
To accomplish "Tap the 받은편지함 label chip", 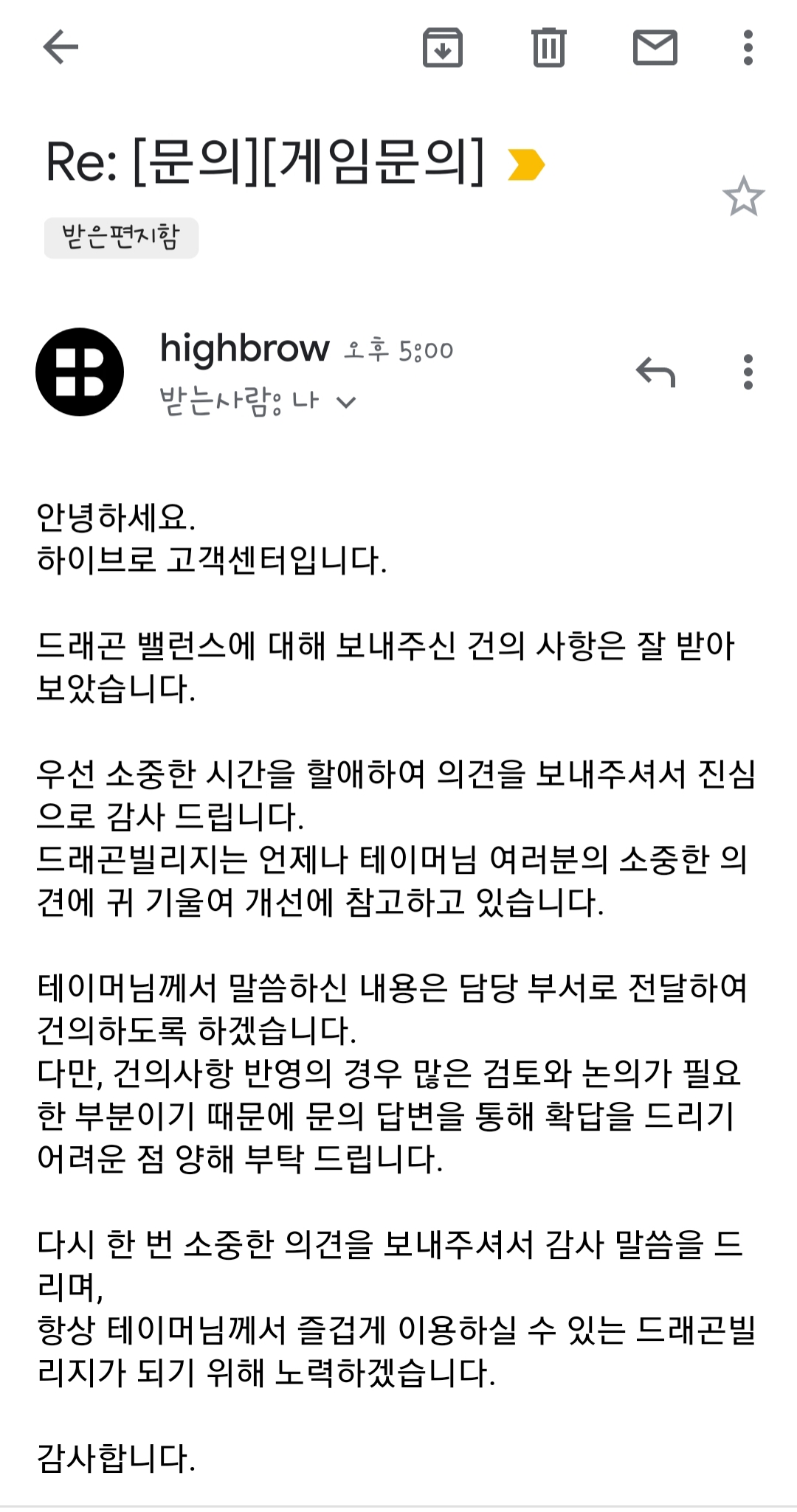I will (x=121, y=237).
